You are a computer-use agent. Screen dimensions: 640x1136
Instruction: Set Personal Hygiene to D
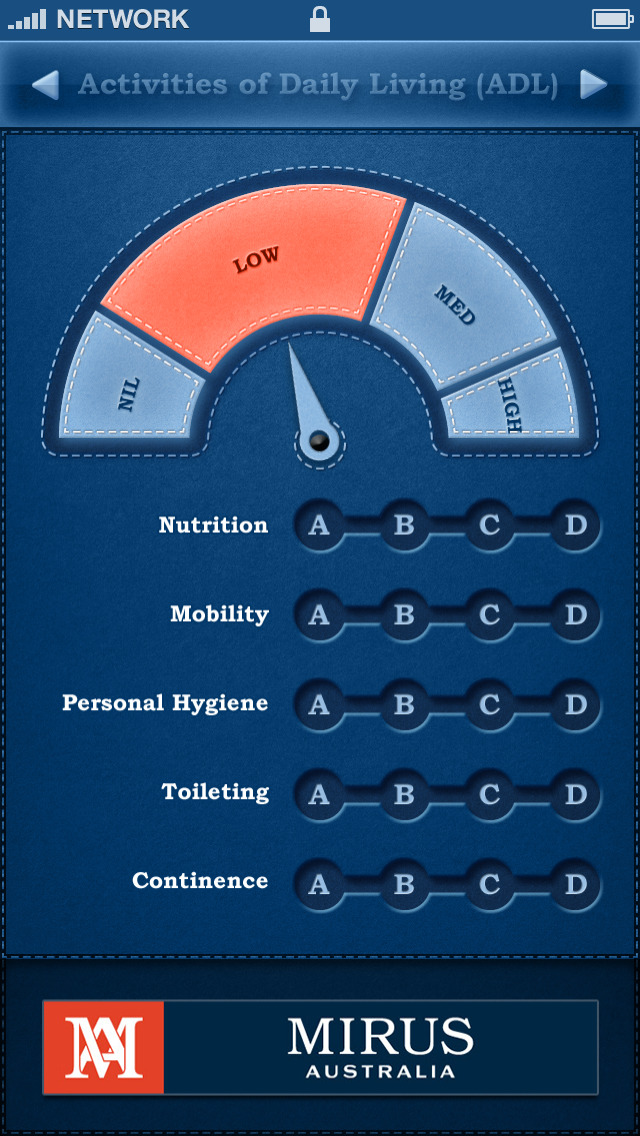(575, 704)
